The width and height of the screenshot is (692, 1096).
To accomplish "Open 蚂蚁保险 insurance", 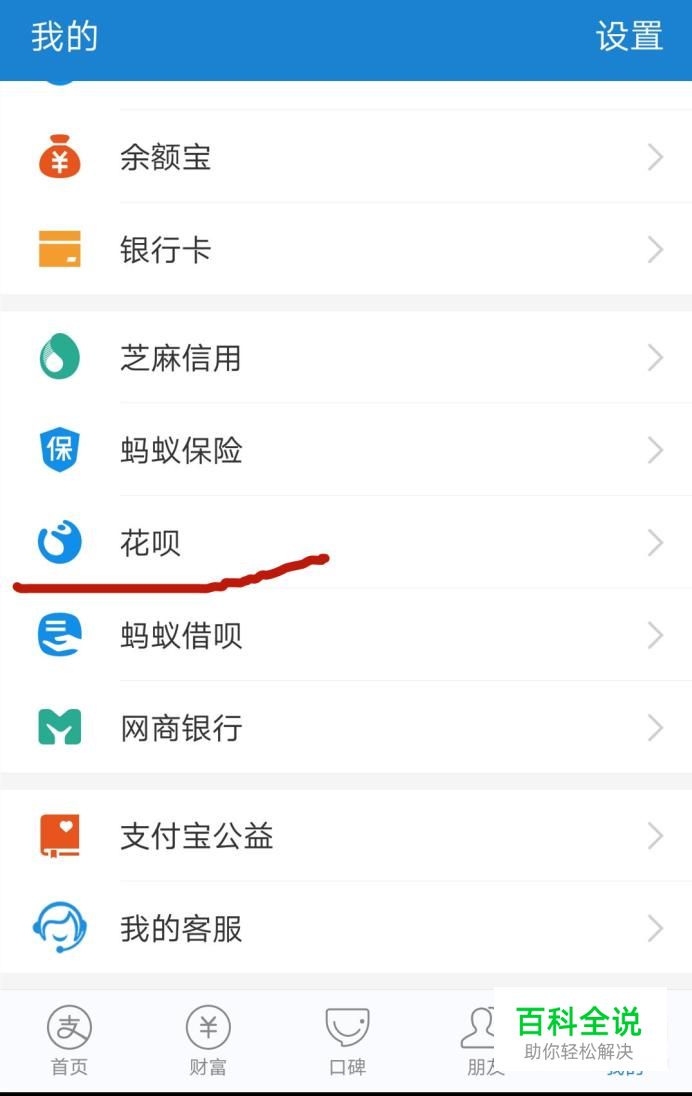I will pos(345,450).
